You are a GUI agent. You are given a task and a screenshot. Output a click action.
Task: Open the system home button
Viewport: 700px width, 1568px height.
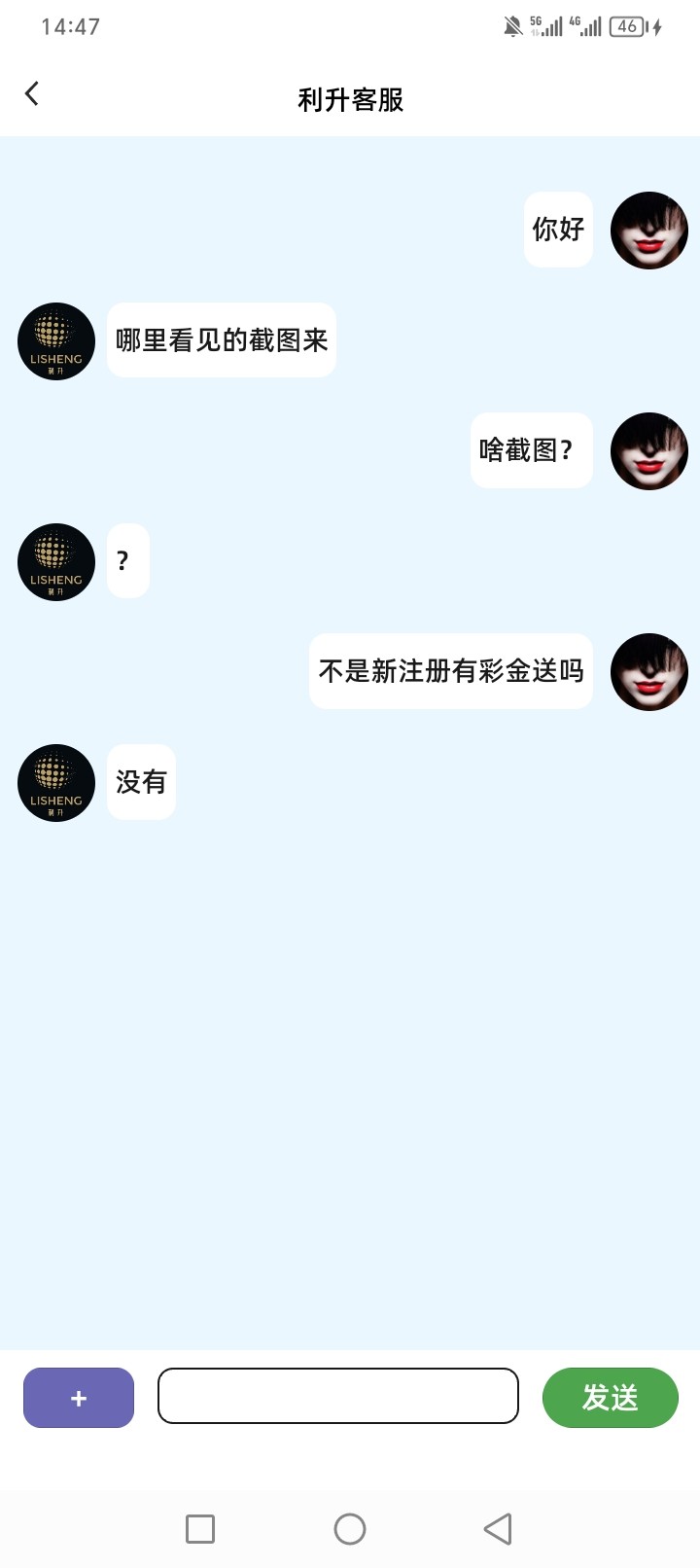[x=350, y=1529]
